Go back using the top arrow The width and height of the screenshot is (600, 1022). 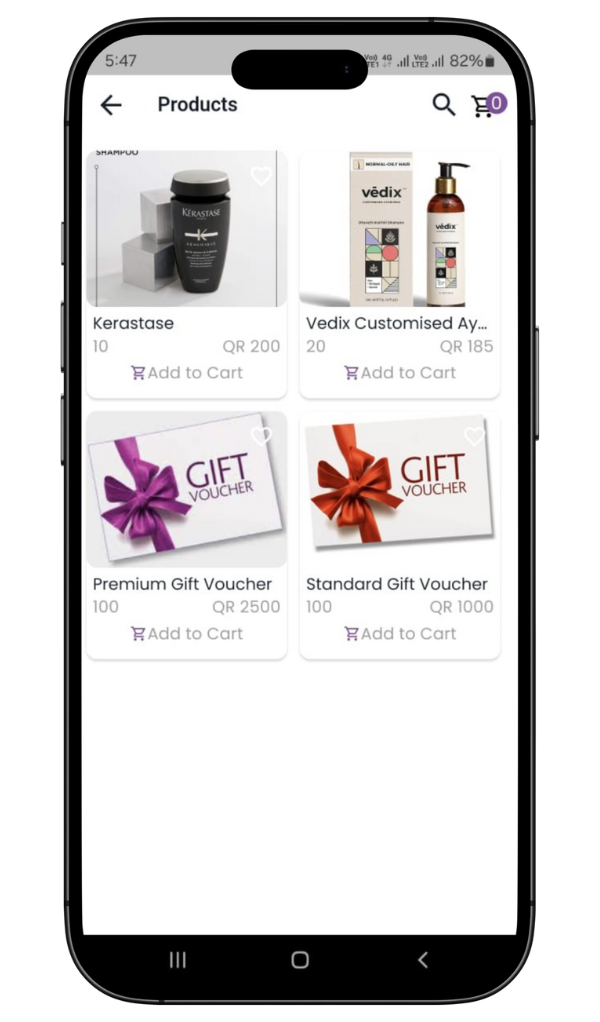click(x=111, y=105)
